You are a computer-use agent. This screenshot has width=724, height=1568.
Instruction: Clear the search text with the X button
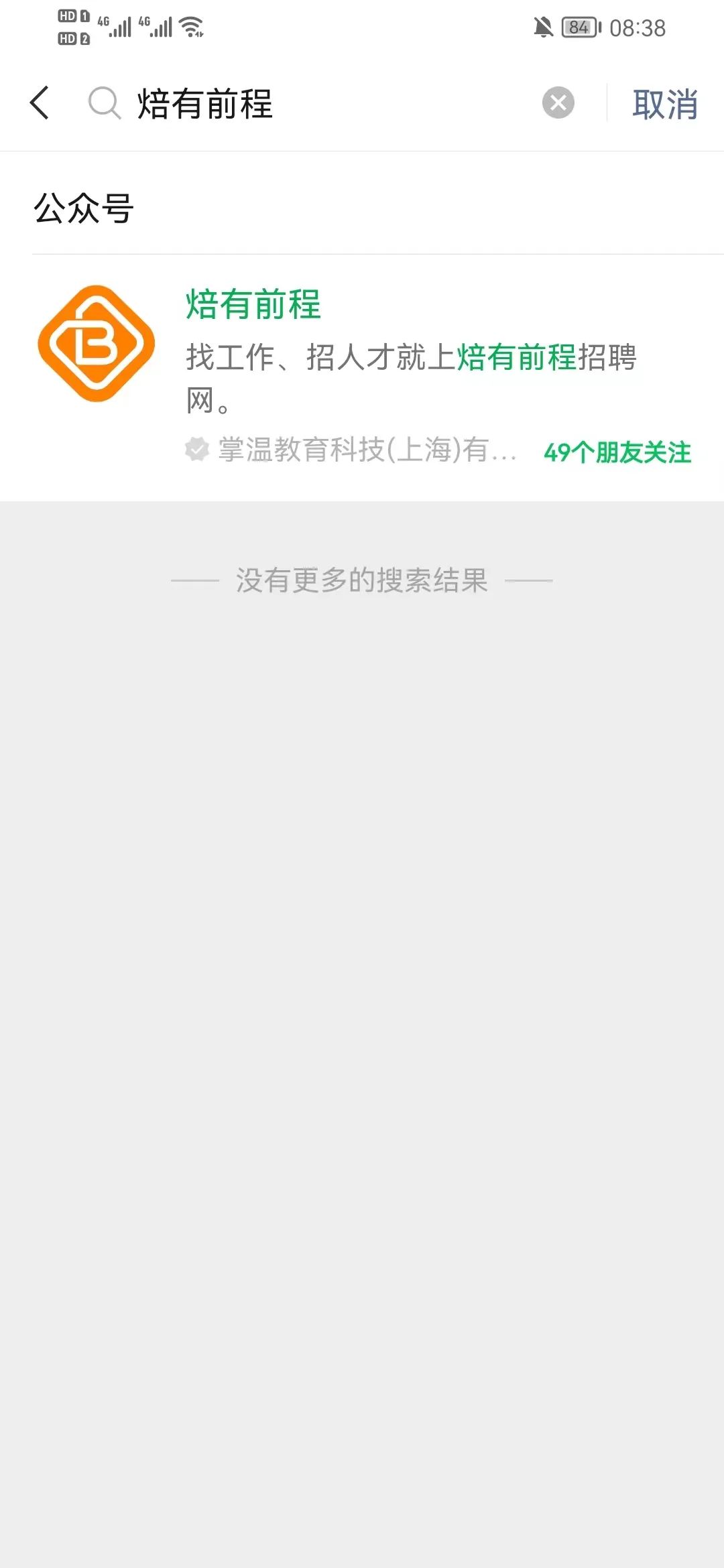pos(558,103)
